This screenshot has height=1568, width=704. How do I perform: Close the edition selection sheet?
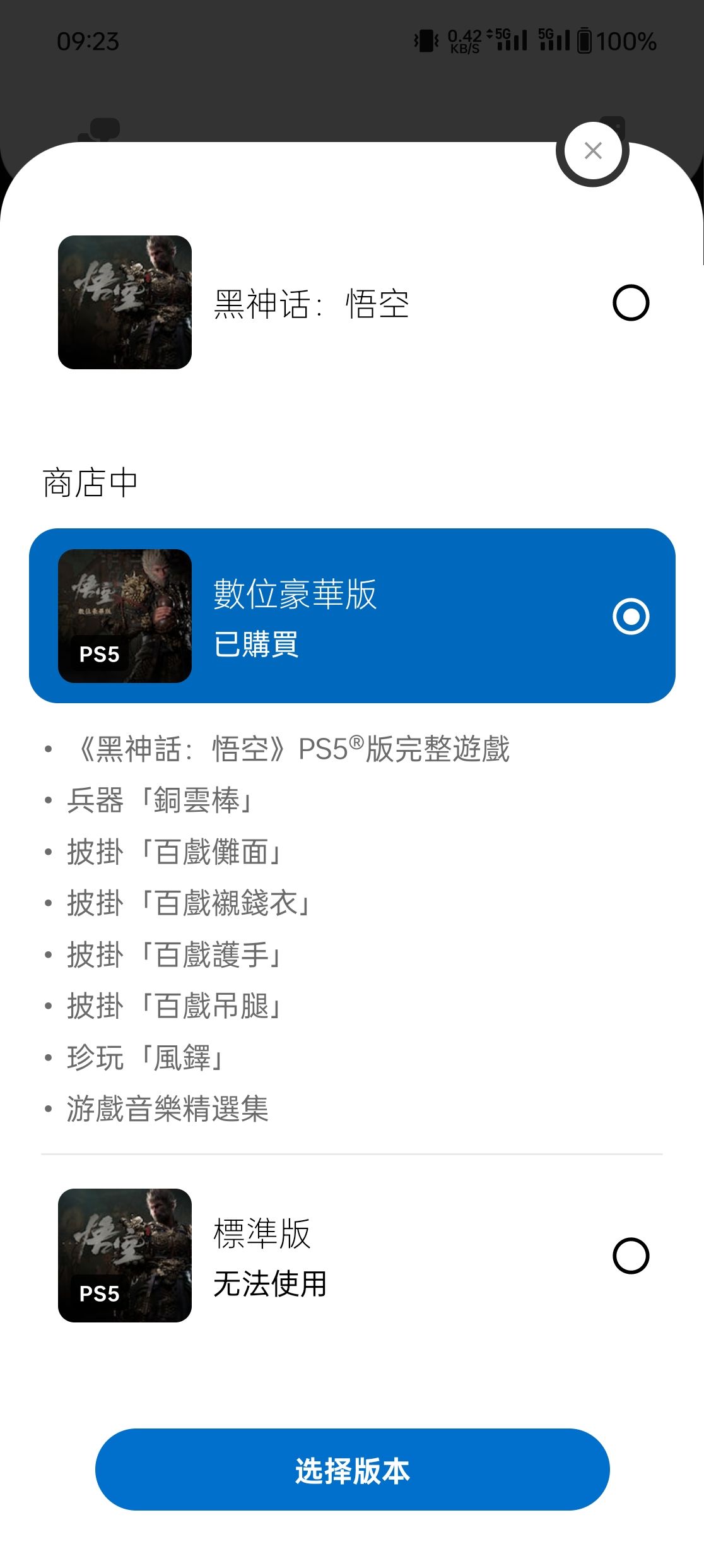pos(592,151)
